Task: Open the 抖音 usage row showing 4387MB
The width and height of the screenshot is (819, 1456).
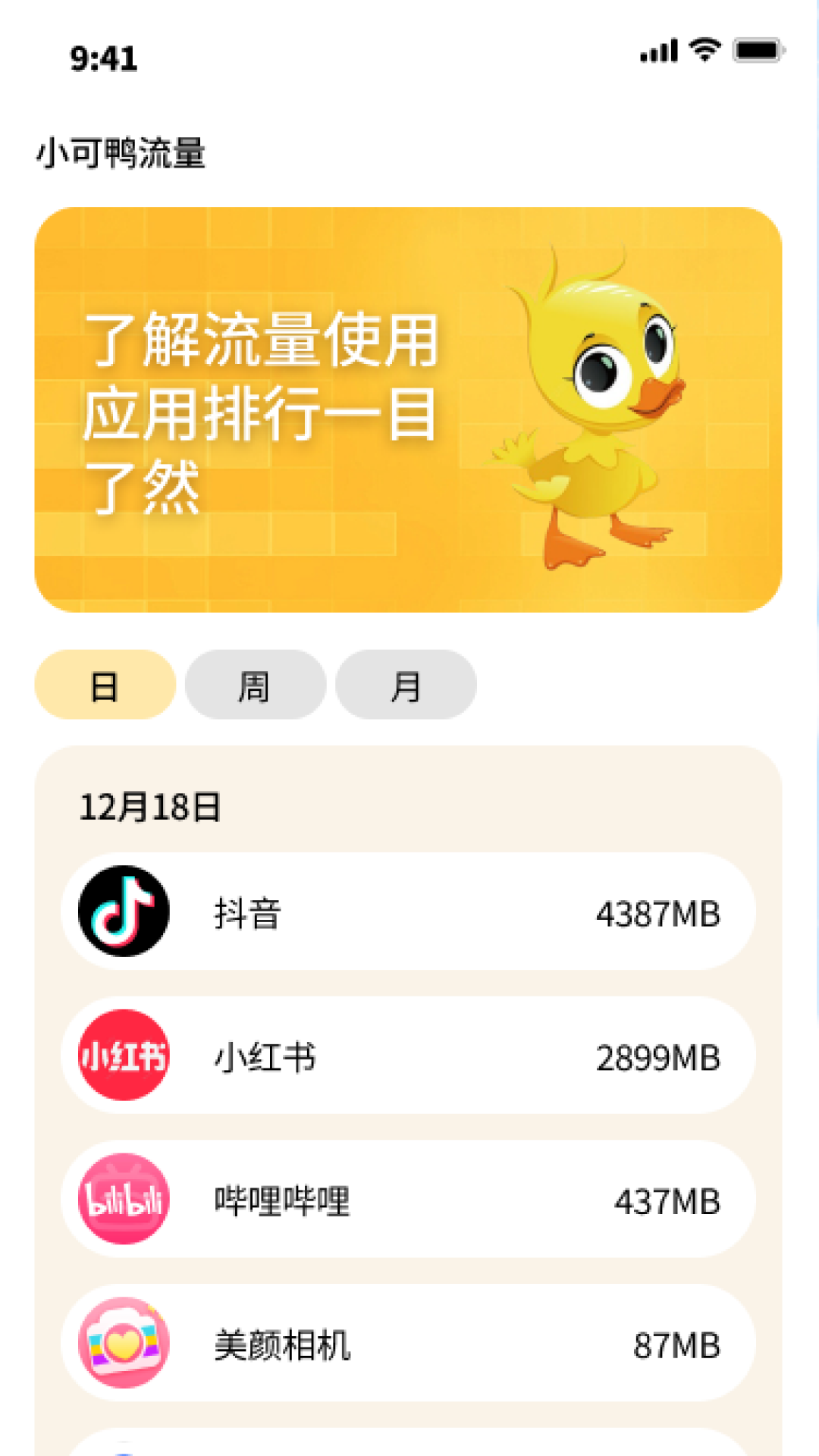Action: (409, 912)
